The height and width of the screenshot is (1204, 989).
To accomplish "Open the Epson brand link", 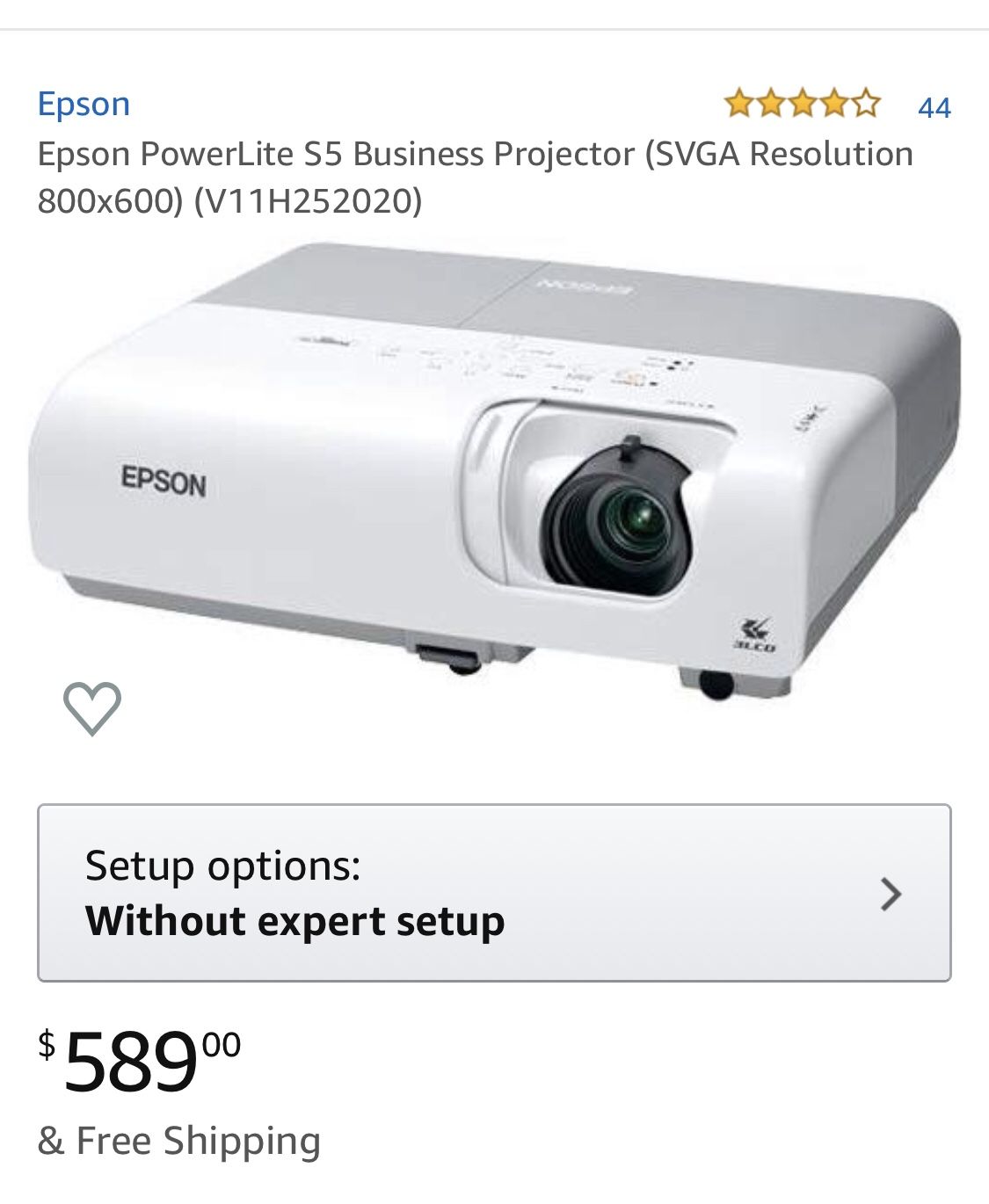I will (x=84, y=104).
